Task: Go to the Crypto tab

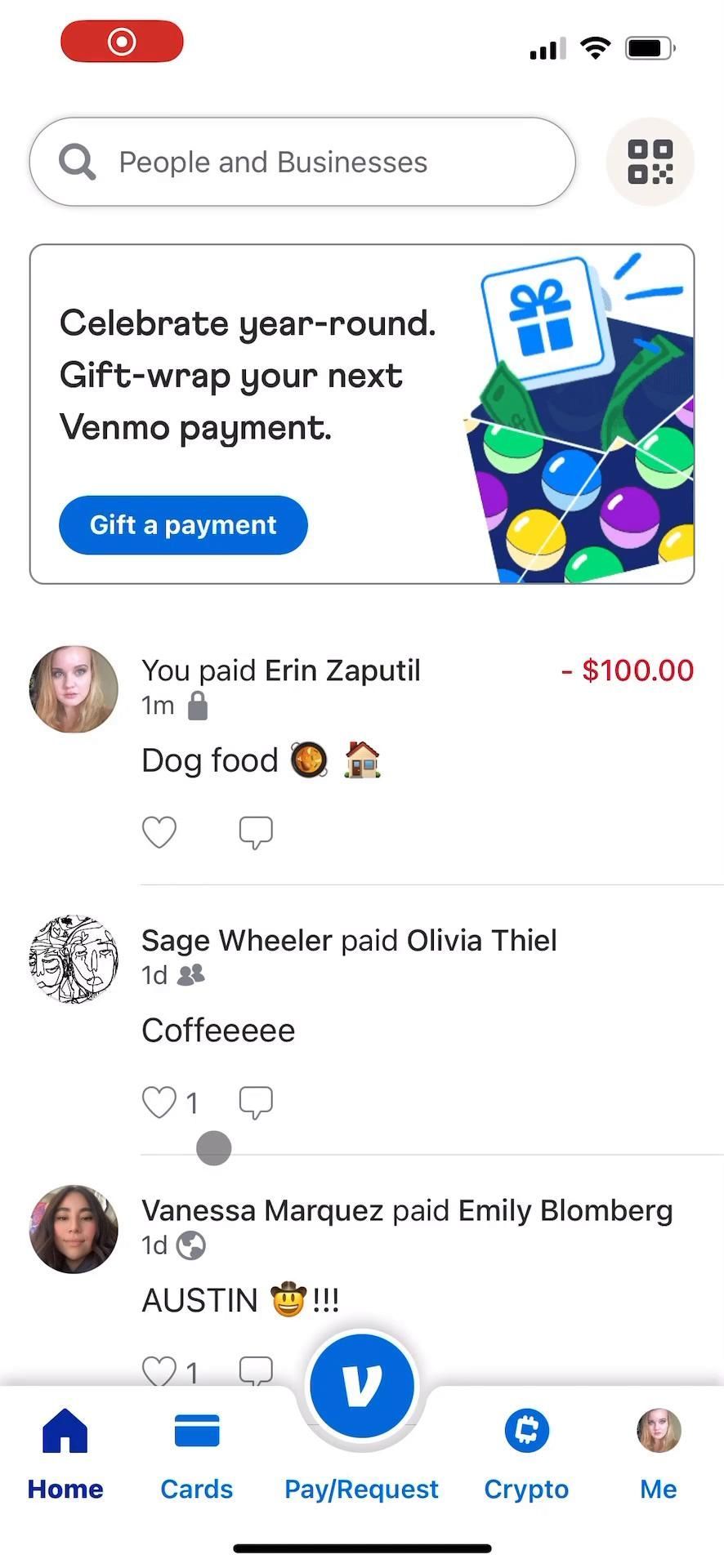Action: pyautogui.click(x=526, y=1455)
